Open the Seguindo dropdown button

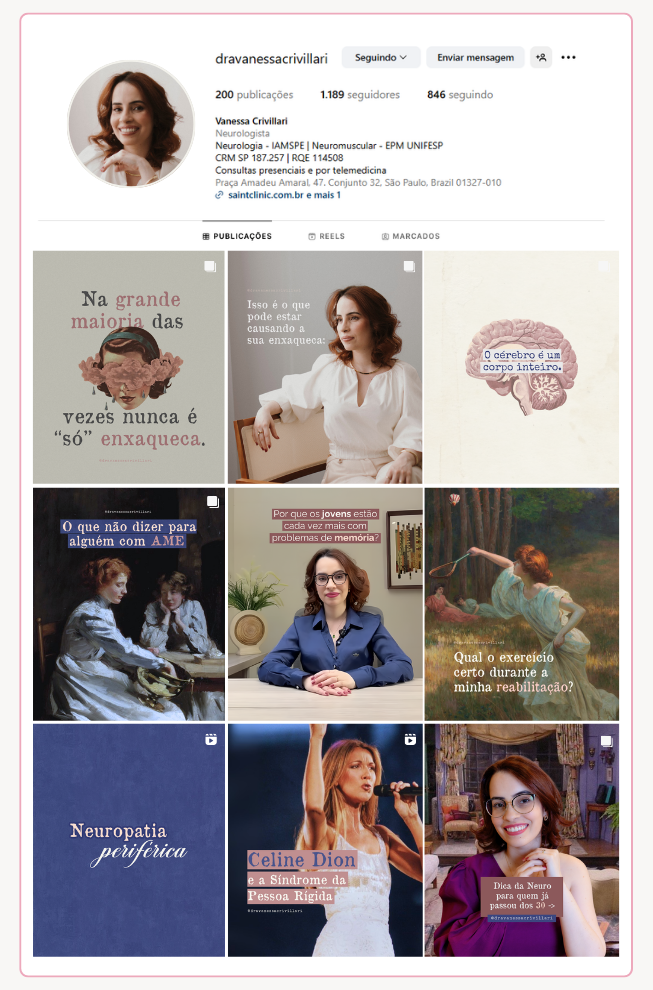380,58
